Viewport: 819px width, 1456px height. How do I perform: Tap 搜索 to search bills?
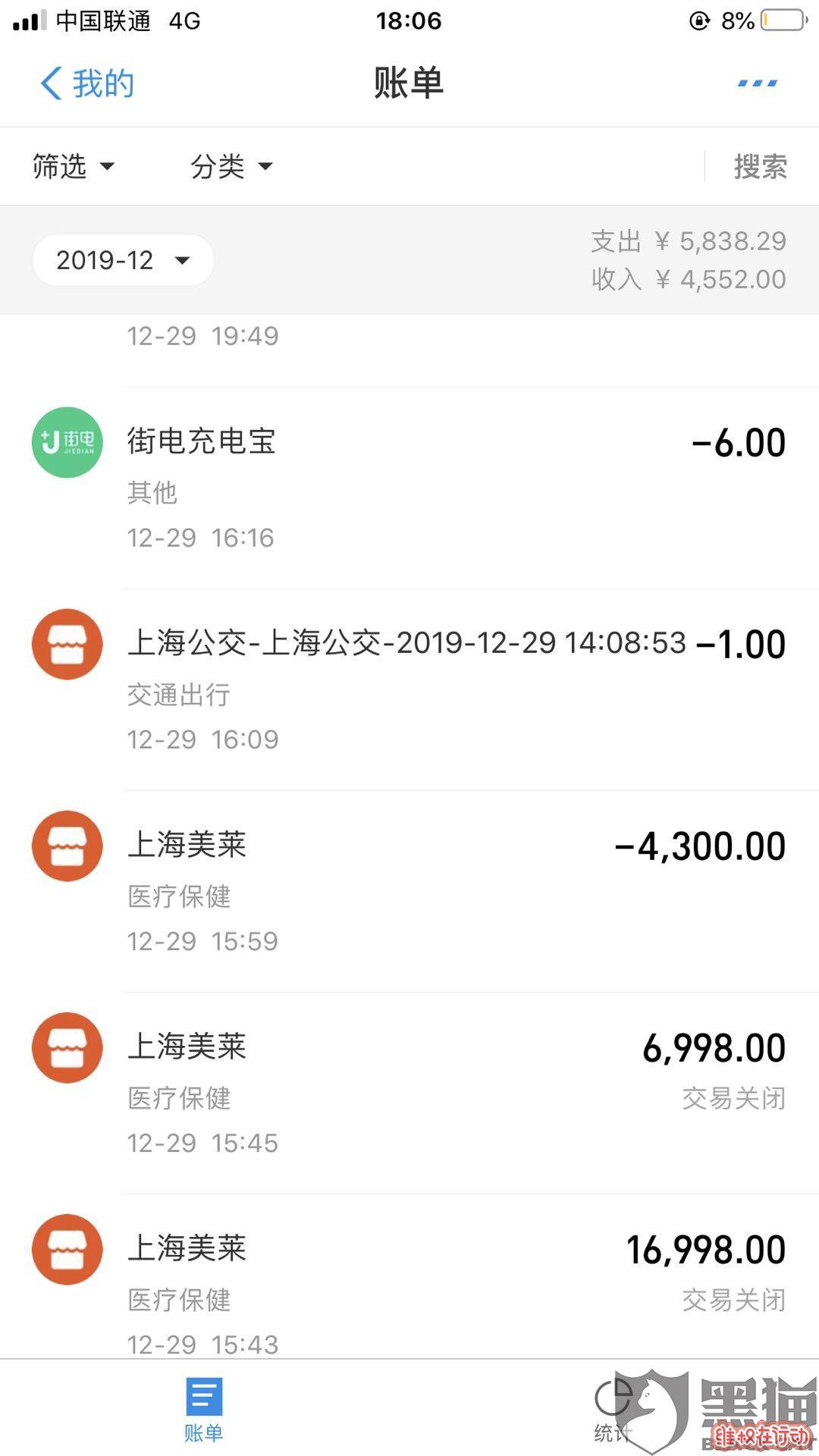pos(760,167)
